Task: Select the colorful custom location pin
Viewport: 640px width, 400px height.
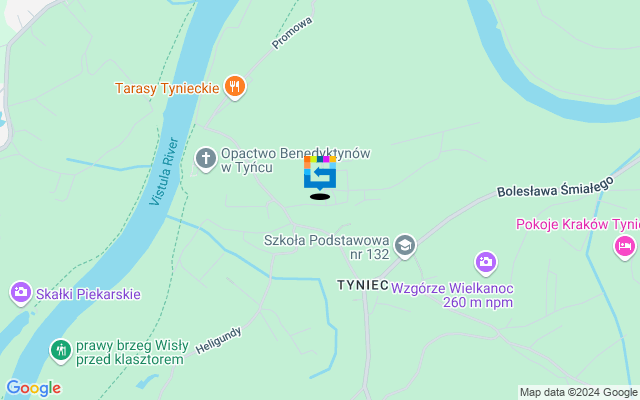Action: [x=320, y=173]
